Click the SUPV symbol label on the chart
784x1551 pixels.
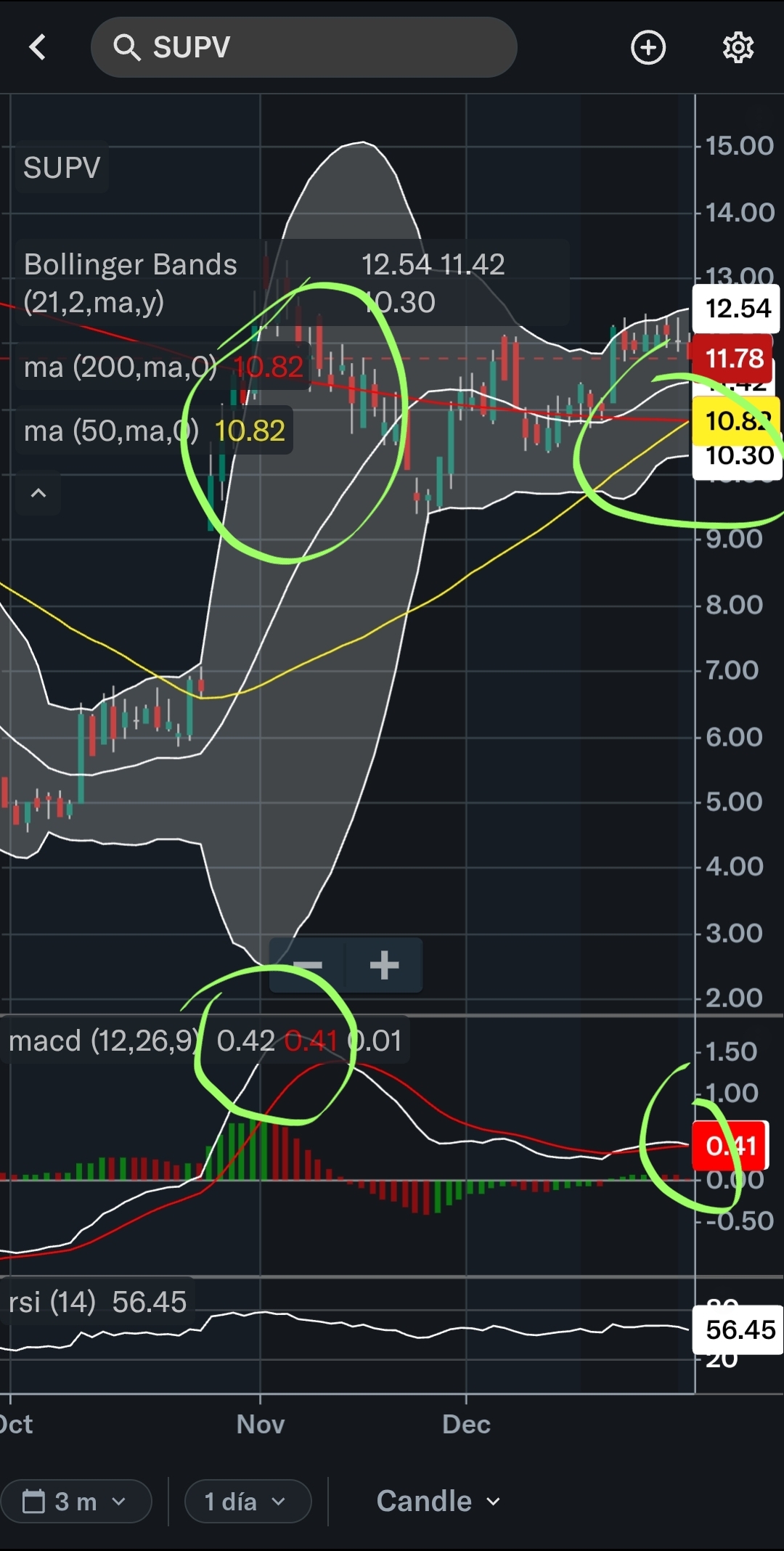coord(61,168)
